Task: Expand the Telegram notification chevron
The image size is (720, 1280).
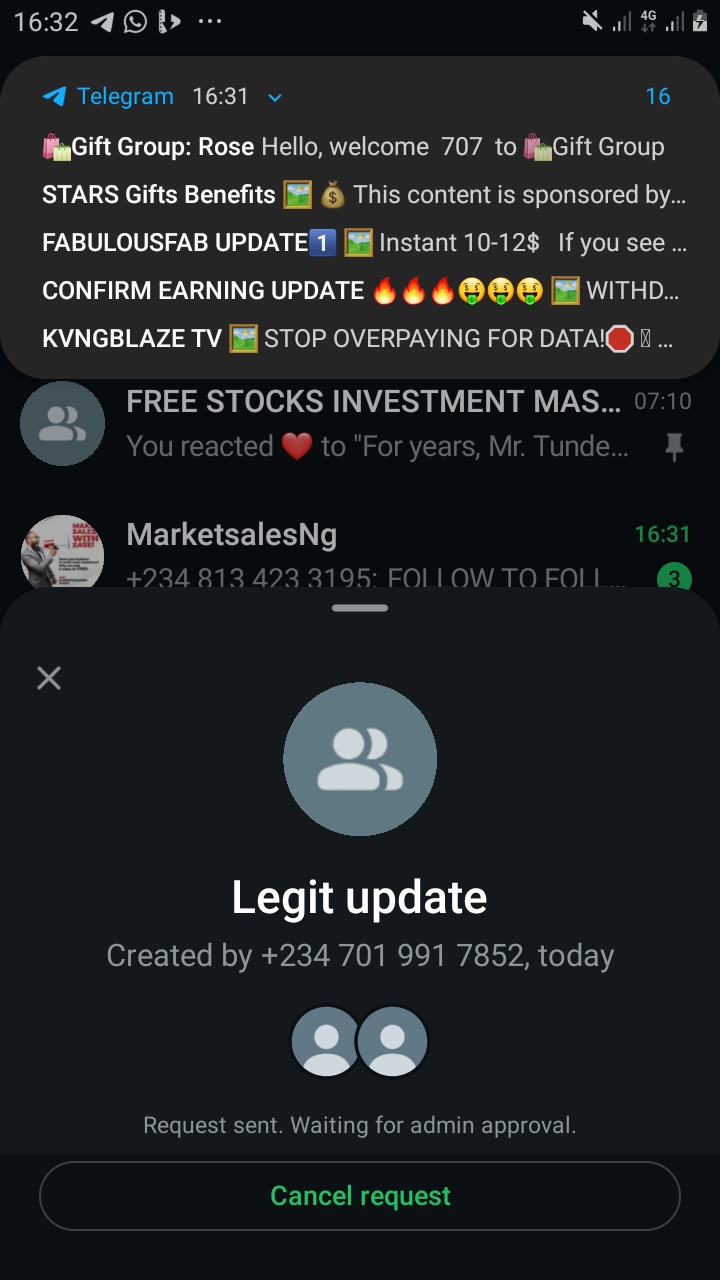Action: point(275,97)
